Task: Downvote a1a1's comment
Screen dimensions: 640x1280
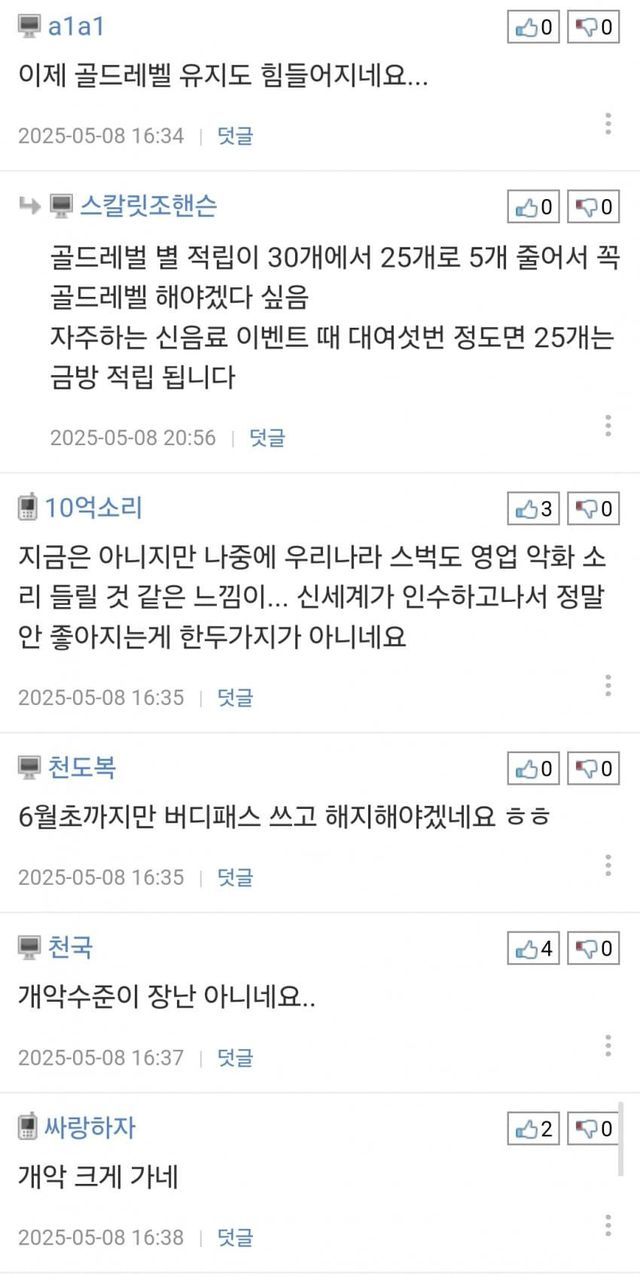Action: click(x=594, y=28)
